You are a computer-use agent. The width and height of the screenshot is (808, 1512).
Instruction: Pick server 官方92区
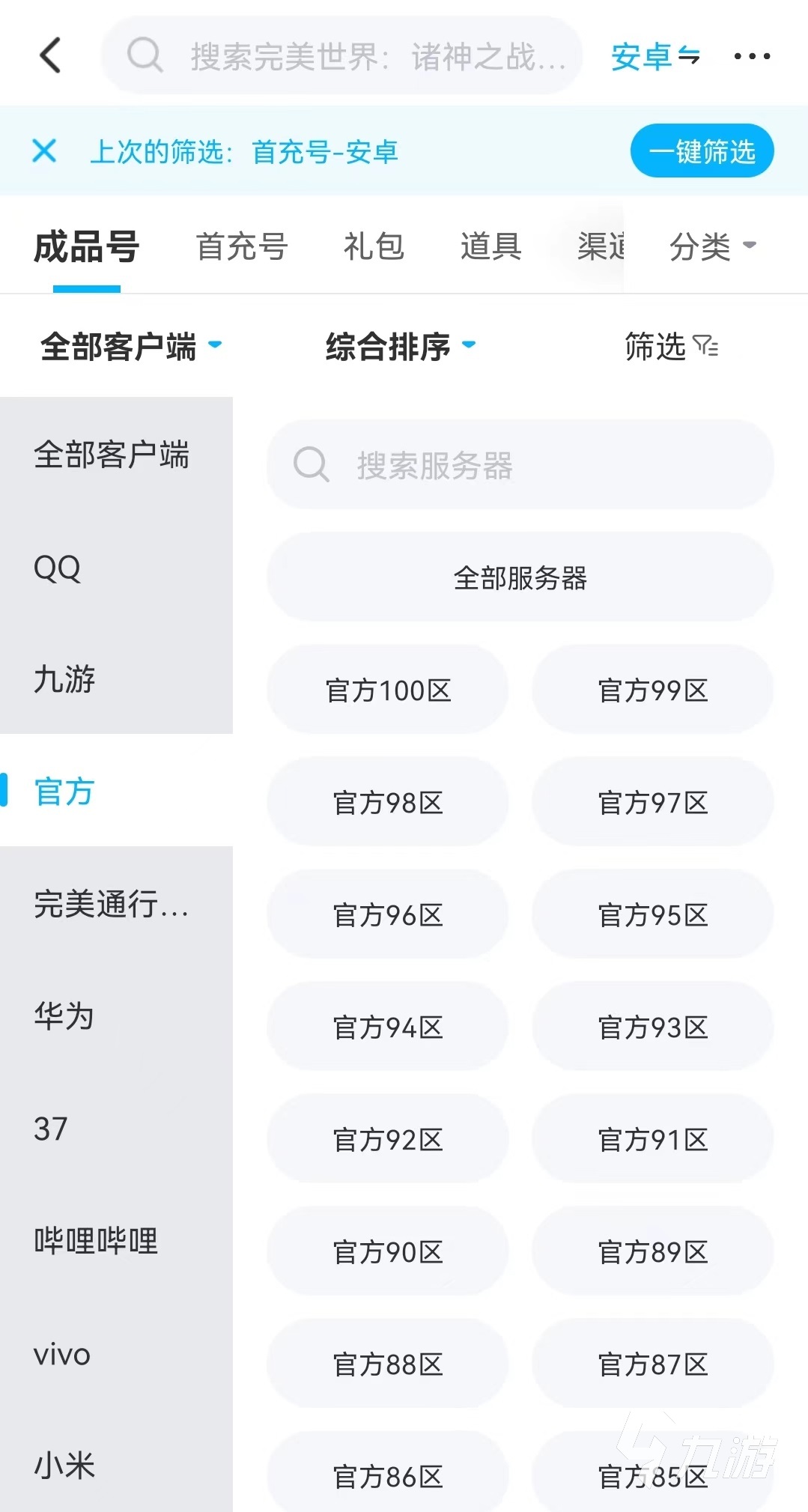pyautogui.click(x=388, y=1139)
